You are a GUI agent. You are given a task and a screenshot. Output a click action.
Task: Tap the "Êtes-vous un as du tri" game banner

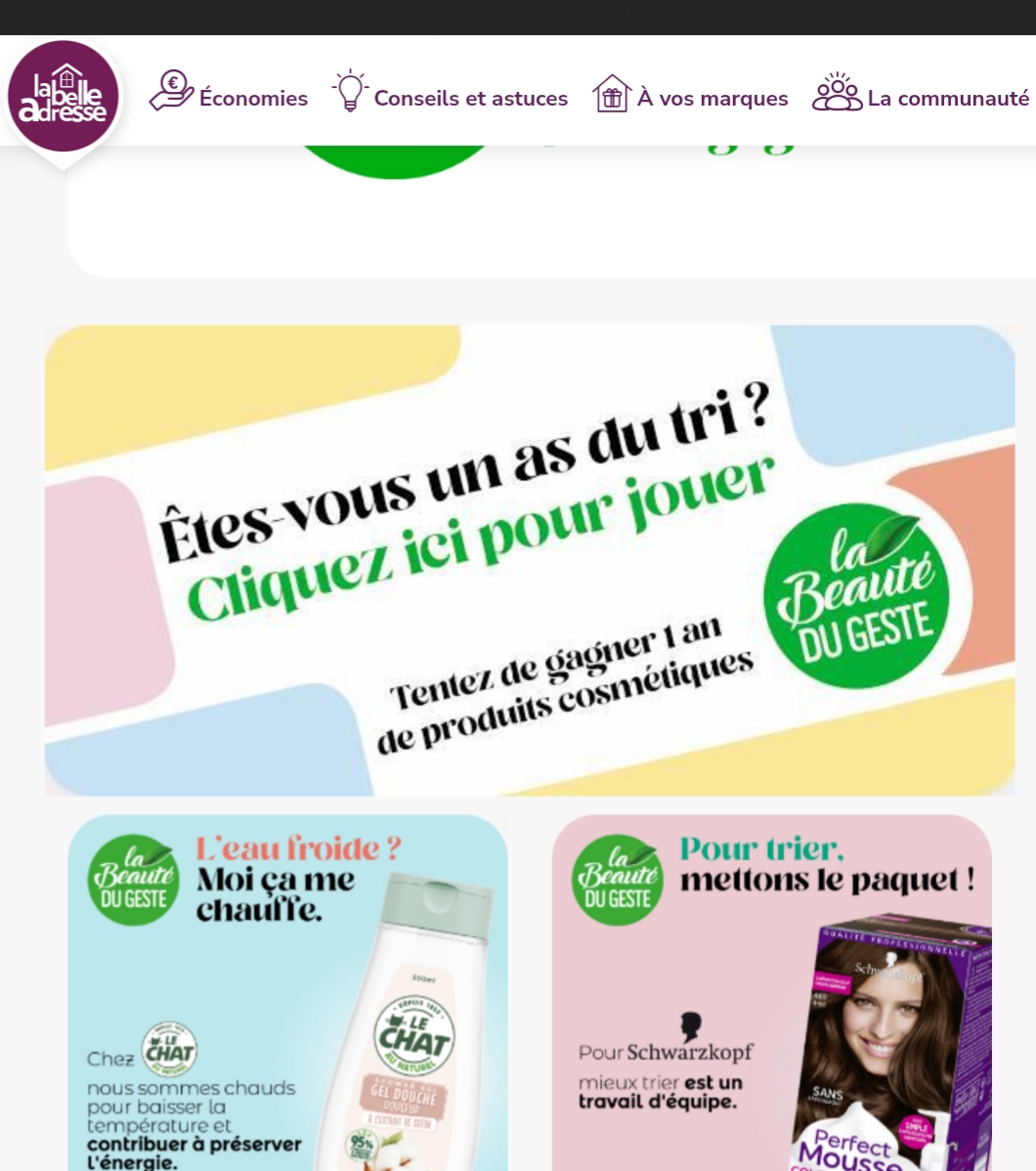click(530, 560)
